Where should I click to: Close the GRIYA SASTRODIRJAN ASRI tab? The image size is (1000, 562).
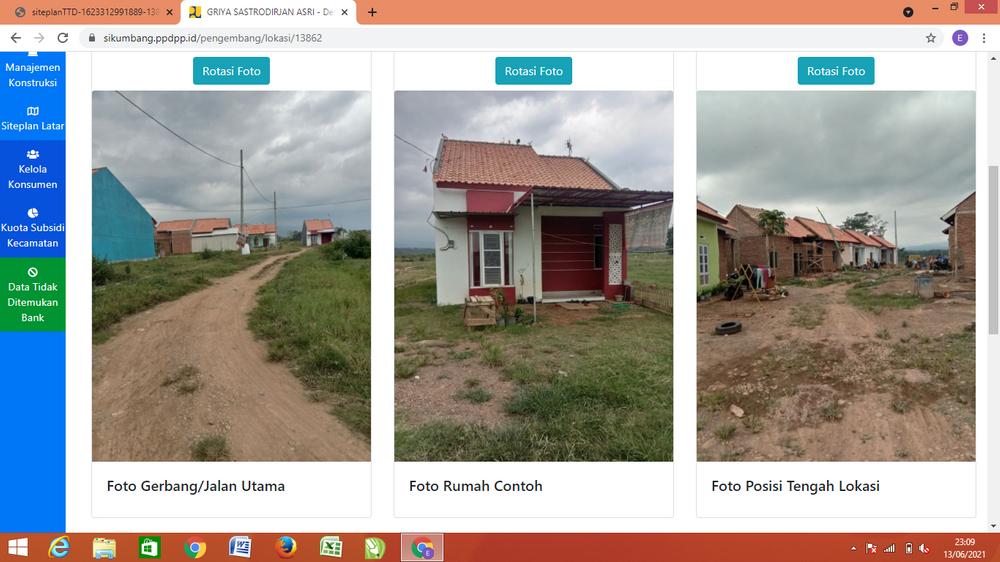click(344, 12)
